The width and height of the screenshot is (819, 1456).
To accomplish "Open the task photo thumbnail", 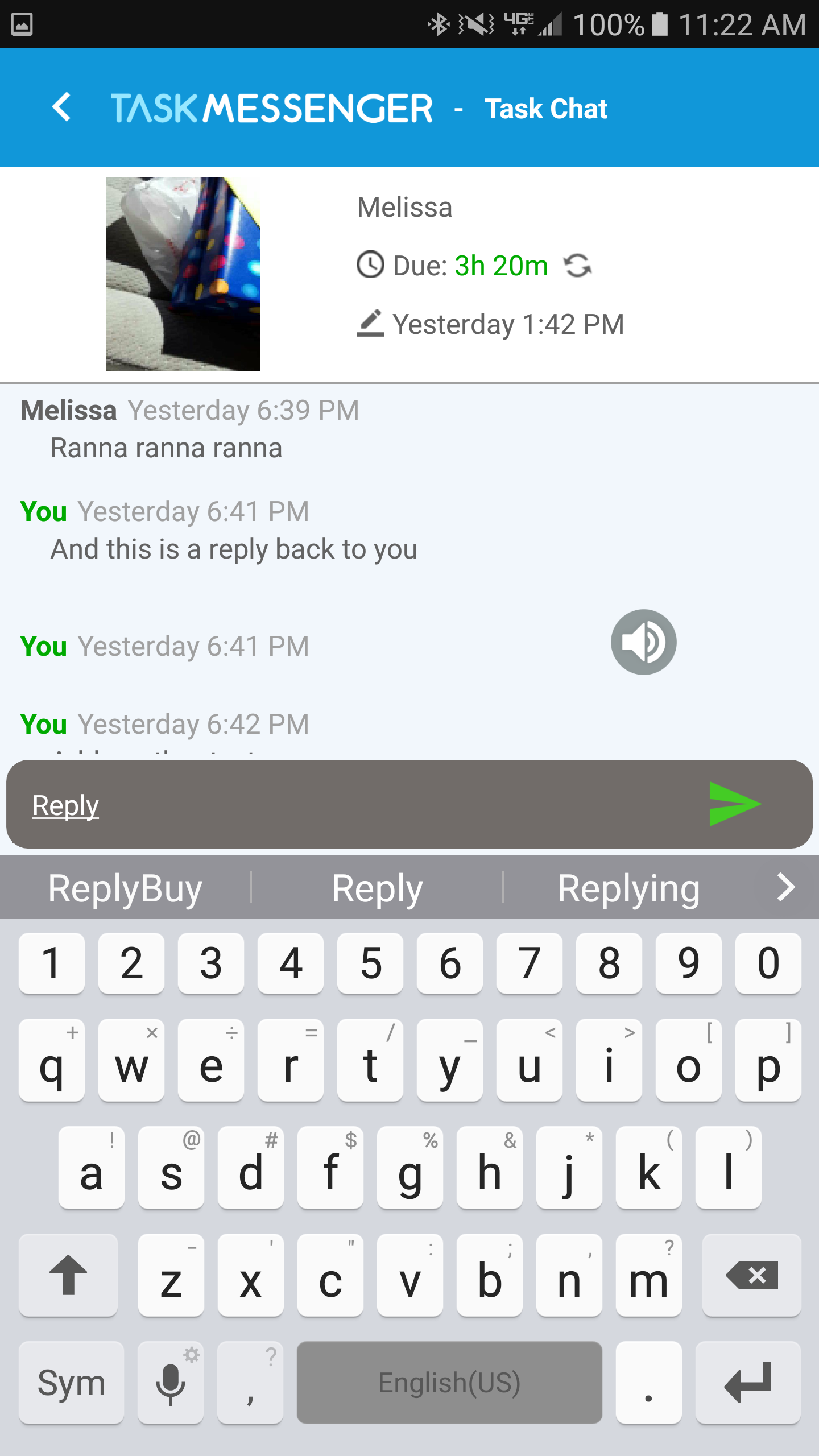I will [x=183, y=274].
